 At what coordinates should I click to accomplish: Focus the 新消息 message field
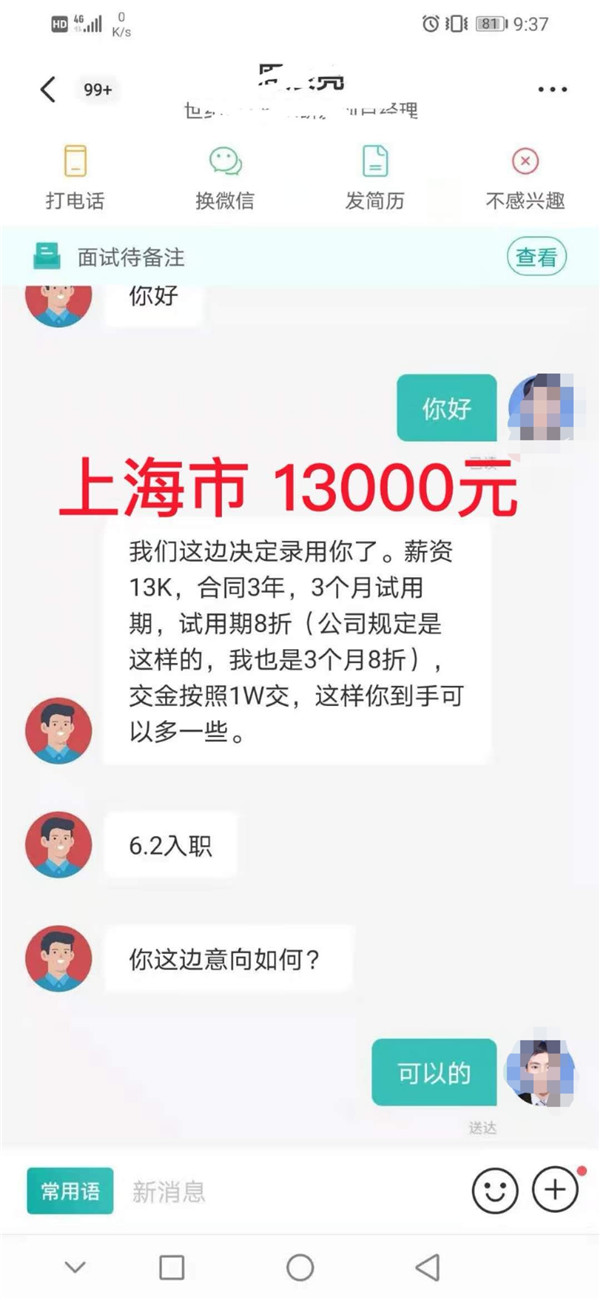(290, 1191)
